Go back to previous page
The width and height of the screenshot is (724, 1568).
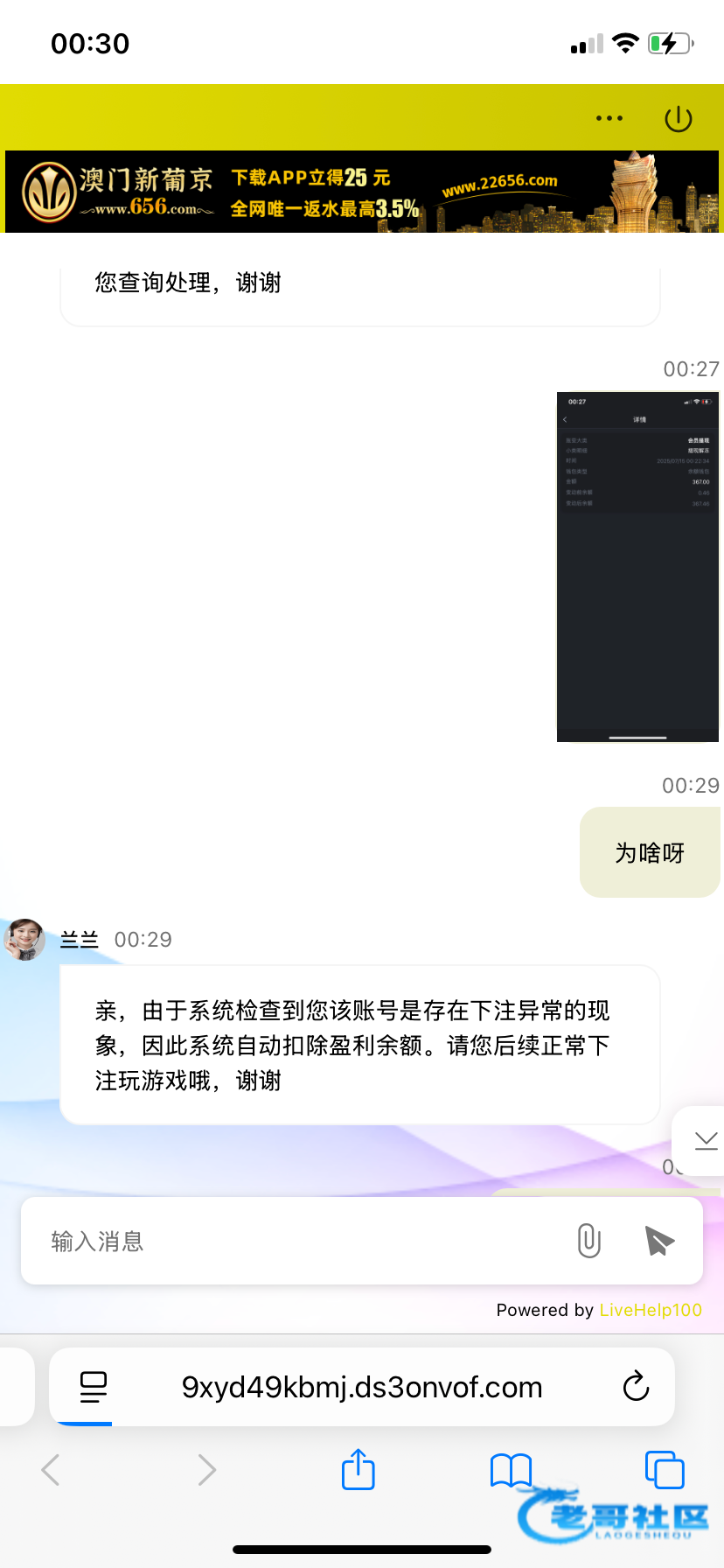(51, 1469)
